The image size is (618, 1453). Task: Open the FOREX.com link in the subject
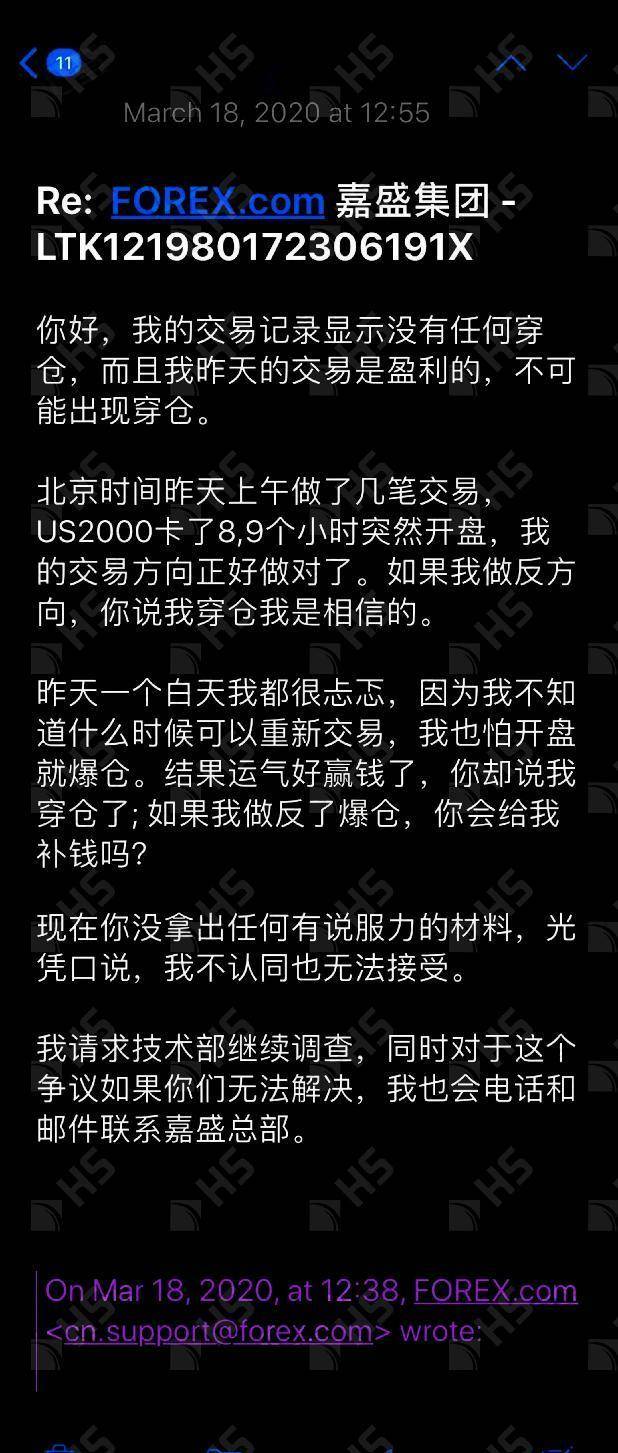(217, 202)
